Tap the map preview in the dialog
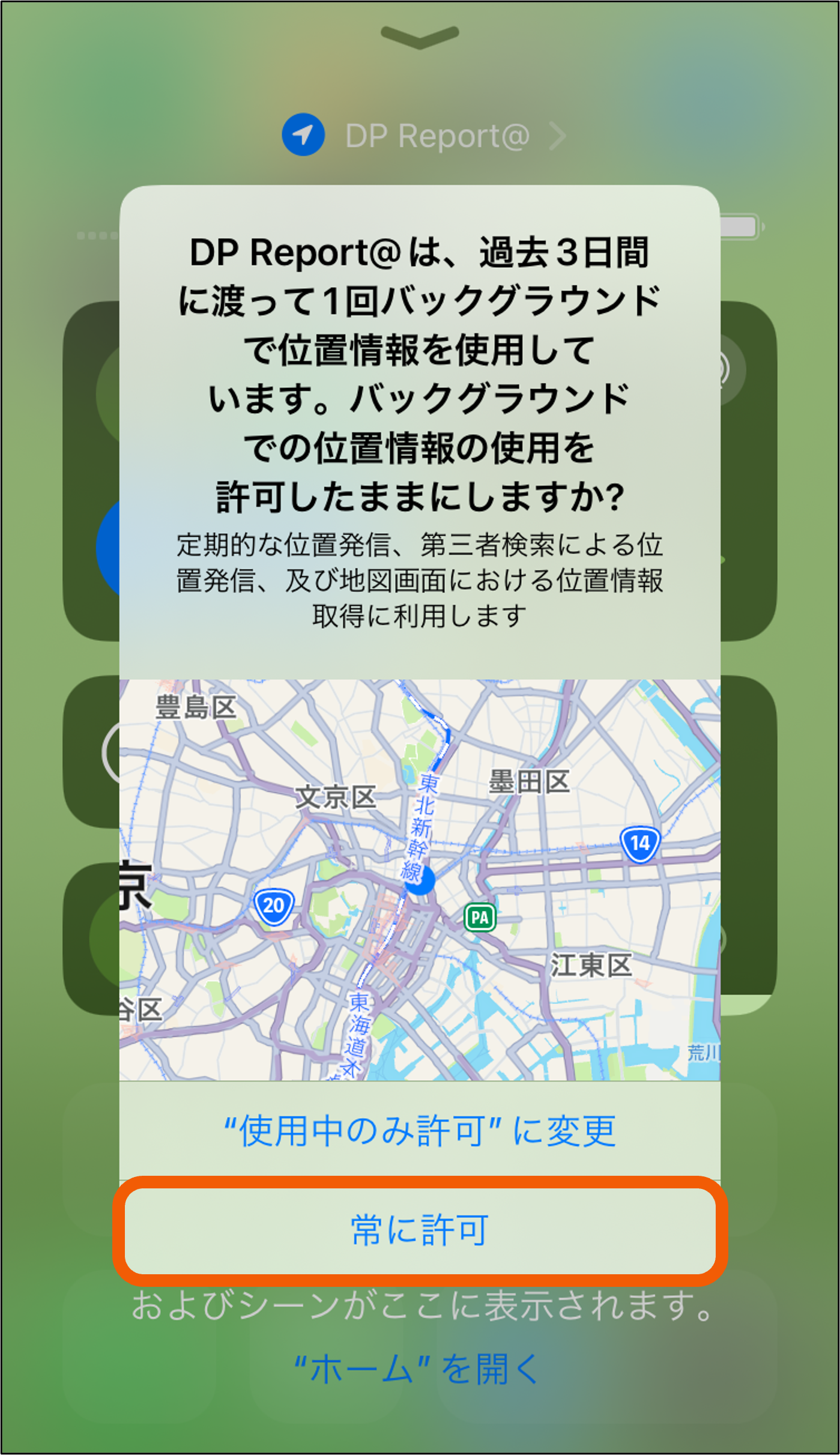The image size is (840, 1455). pyautogui.click(x=420, y=880)
